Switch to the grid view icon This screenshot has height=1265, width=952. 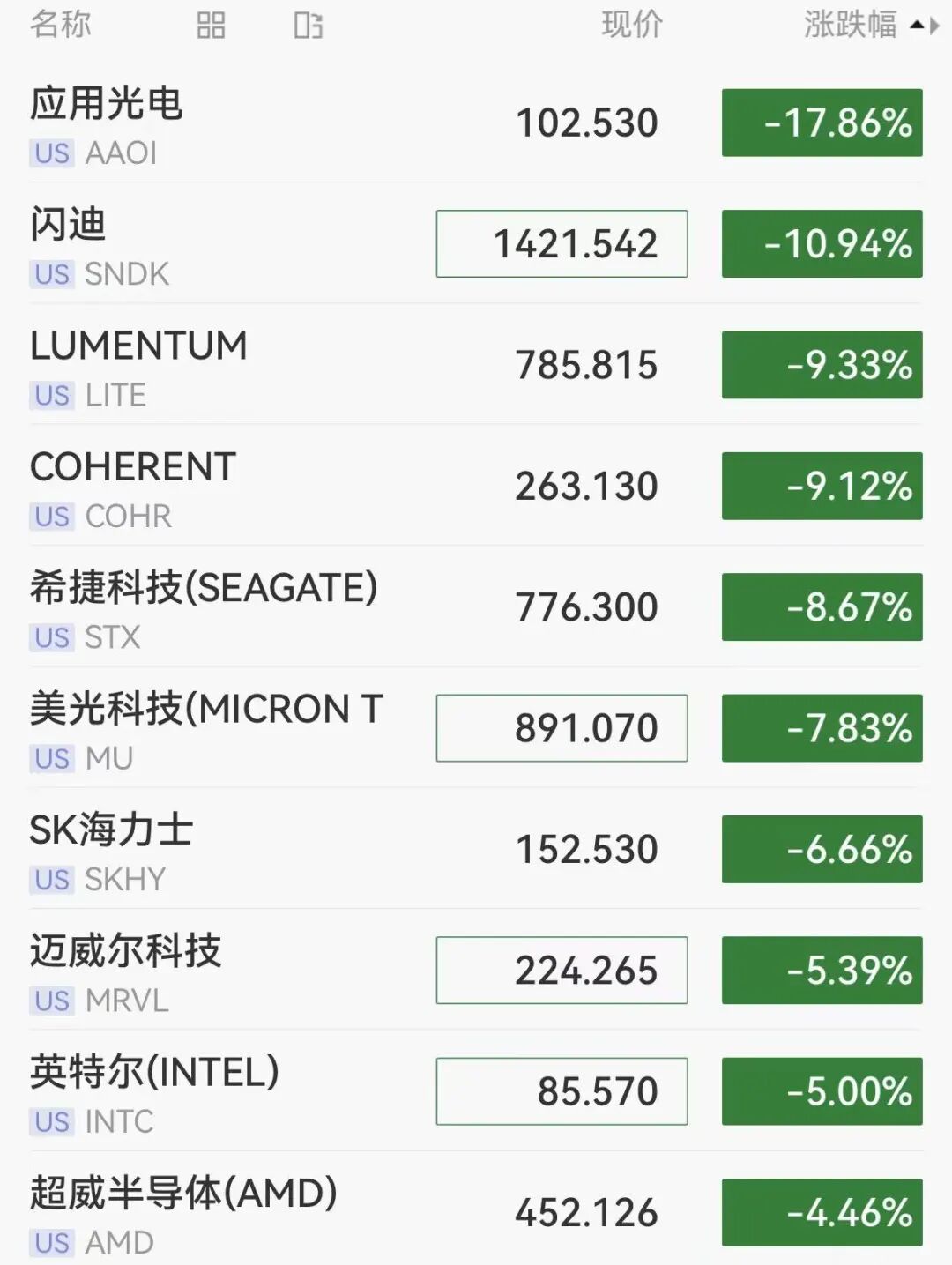(211, 26)
